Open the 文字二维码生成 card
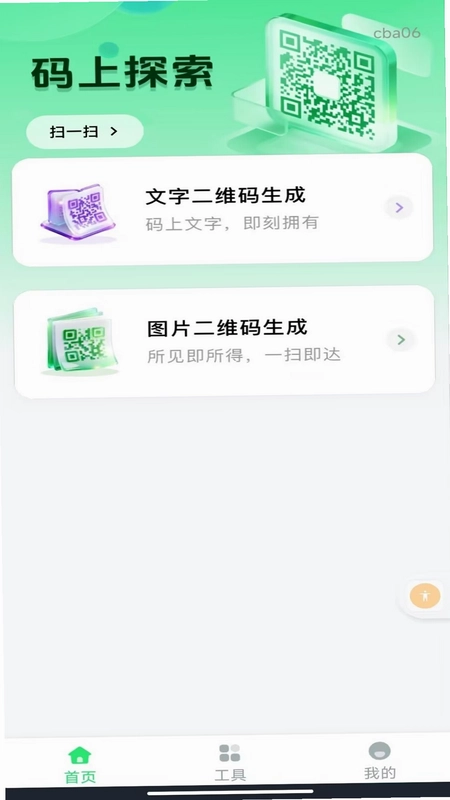450x800 pixels. [222, 209]
